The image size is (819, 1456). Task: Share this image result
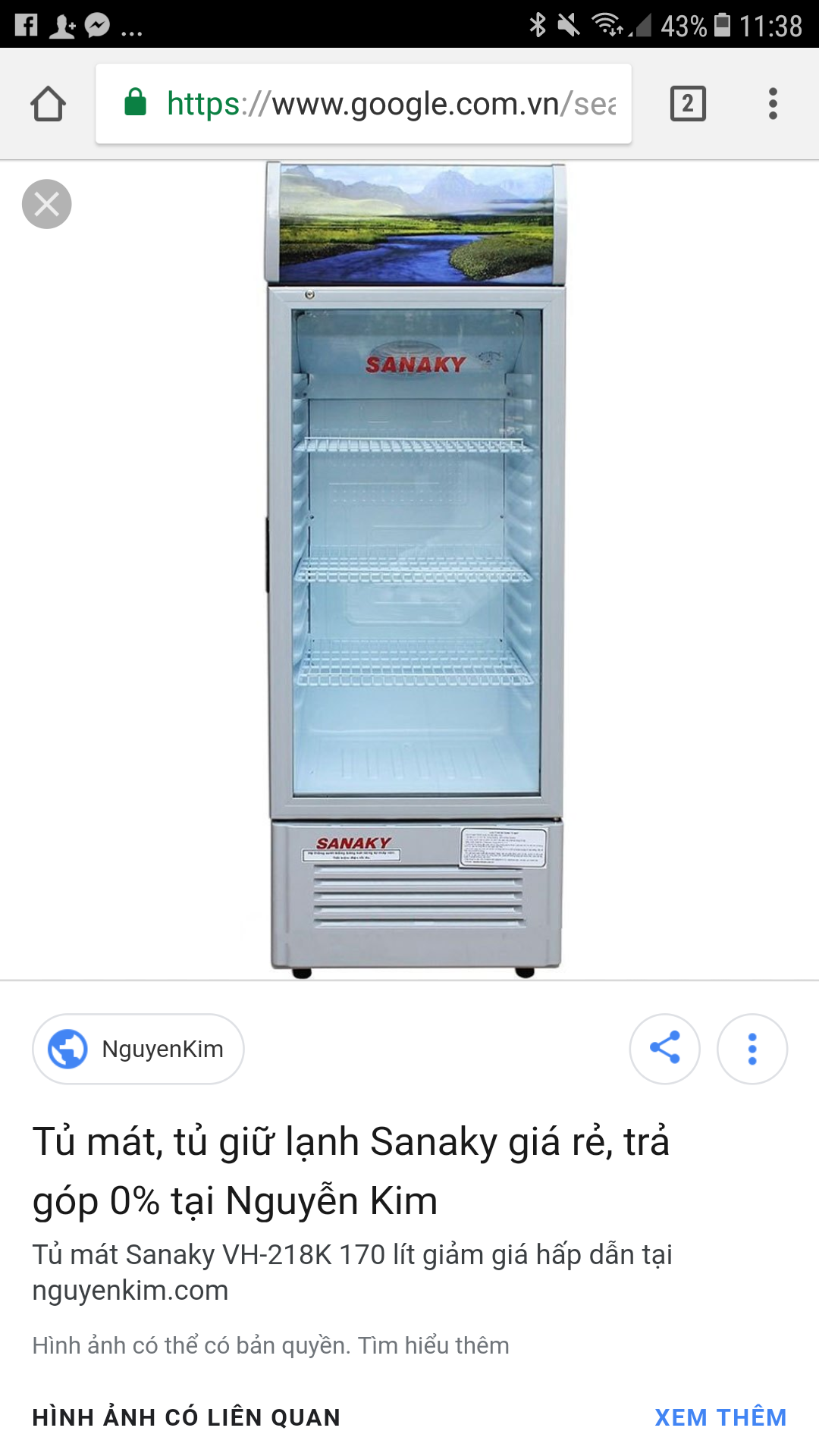point(664,1049)
